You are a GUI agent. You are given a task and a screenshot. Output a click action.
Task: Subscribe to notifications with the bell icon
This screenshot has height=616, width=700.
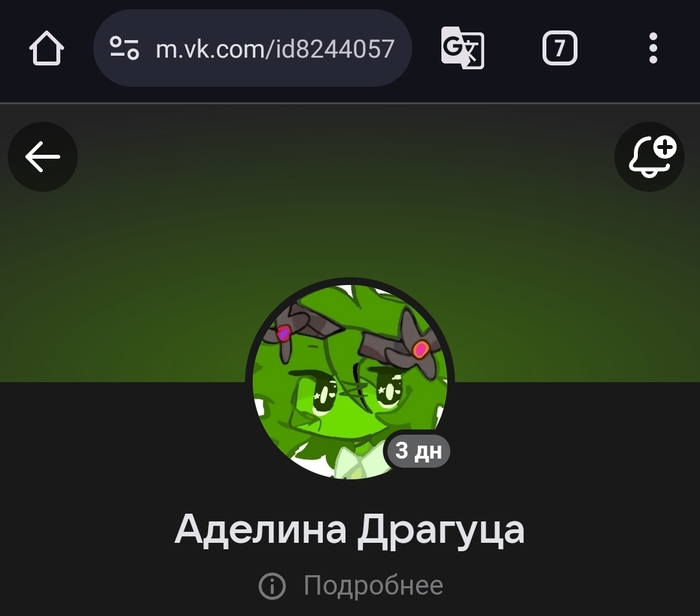(x=649, y=157)
